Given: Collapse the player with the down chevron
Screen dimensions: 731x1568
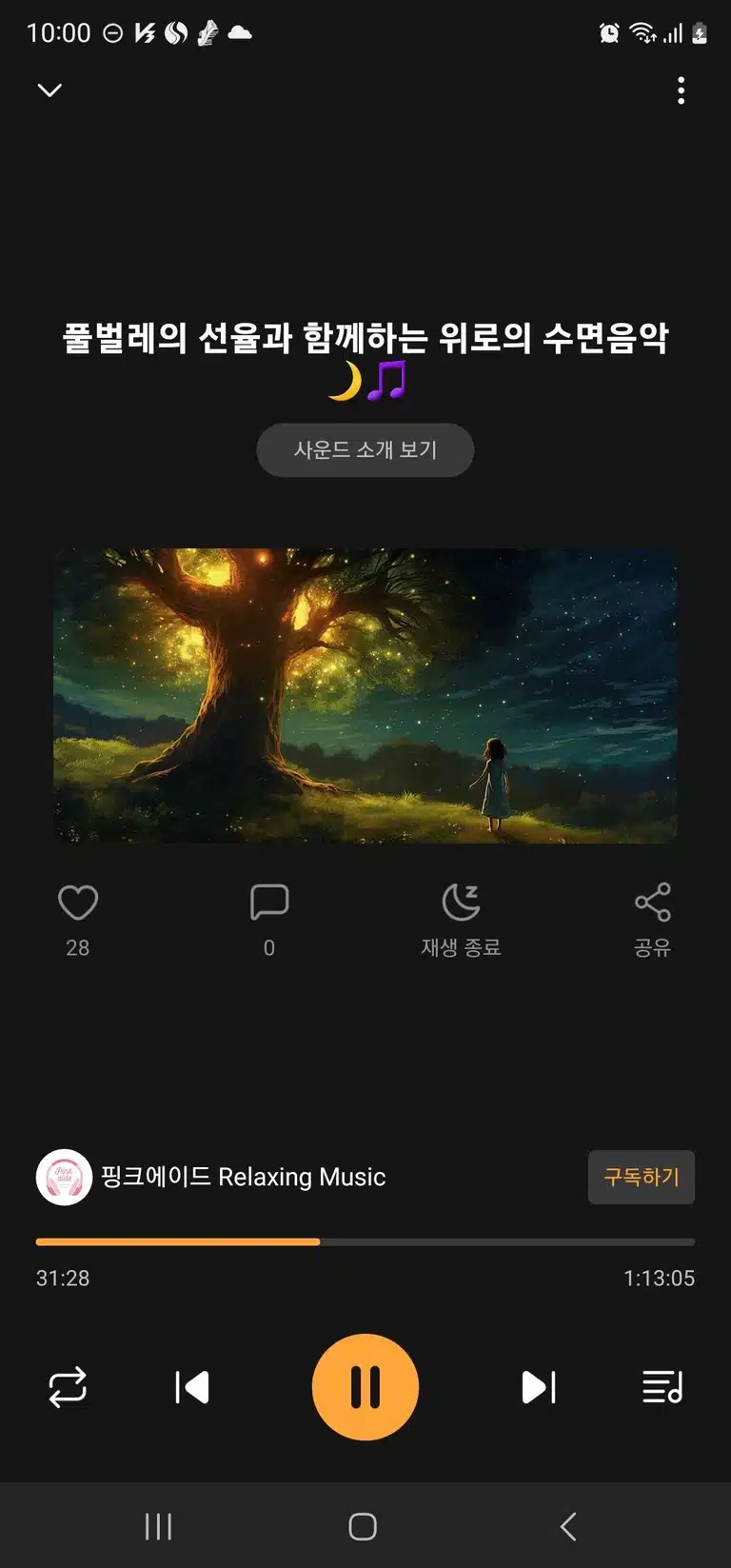Looking at the screenshot, I should (49, 90).
